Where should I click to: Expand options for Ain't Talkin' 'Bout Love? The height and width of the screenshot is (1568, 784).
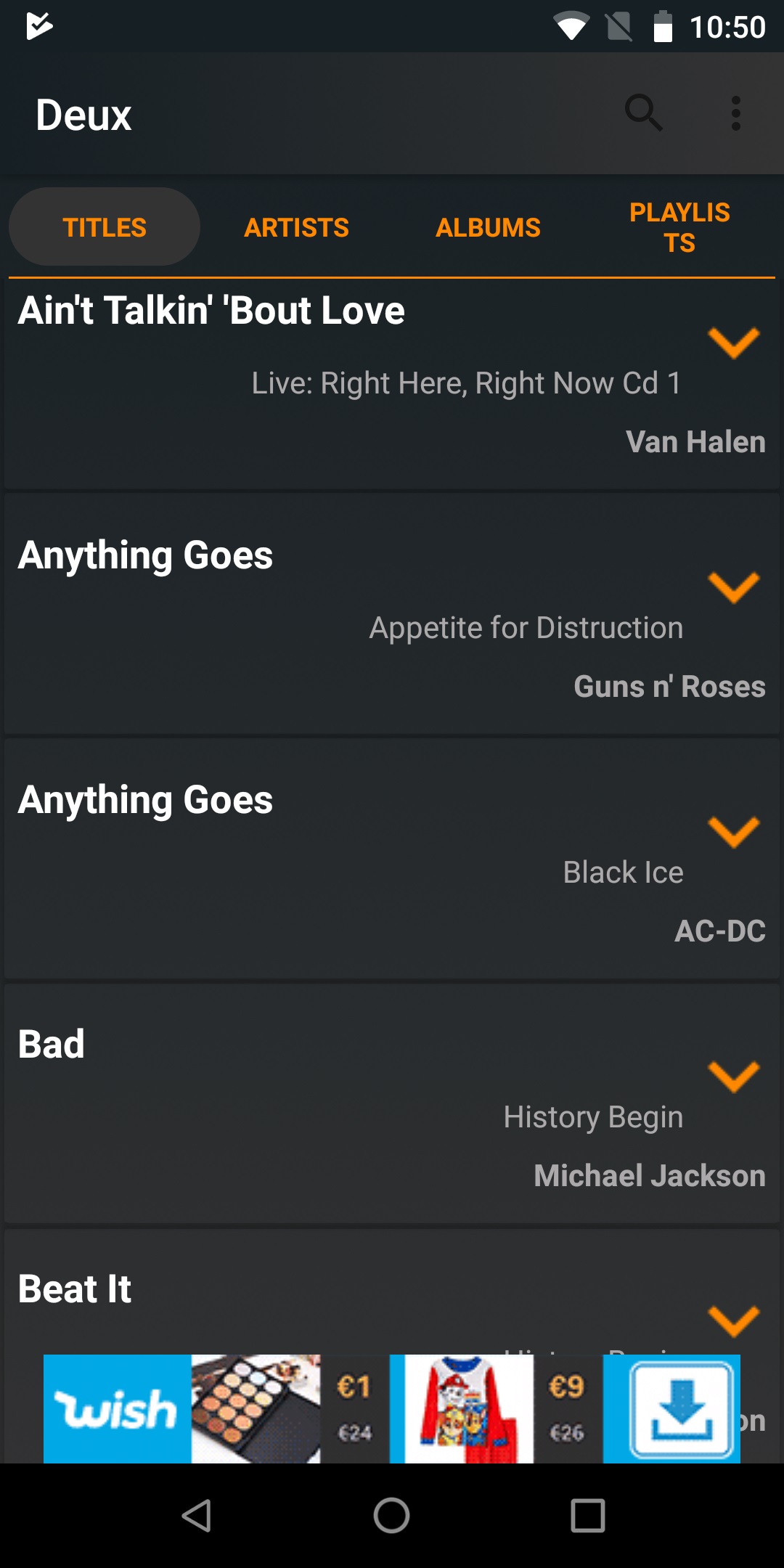coord(733,343)
